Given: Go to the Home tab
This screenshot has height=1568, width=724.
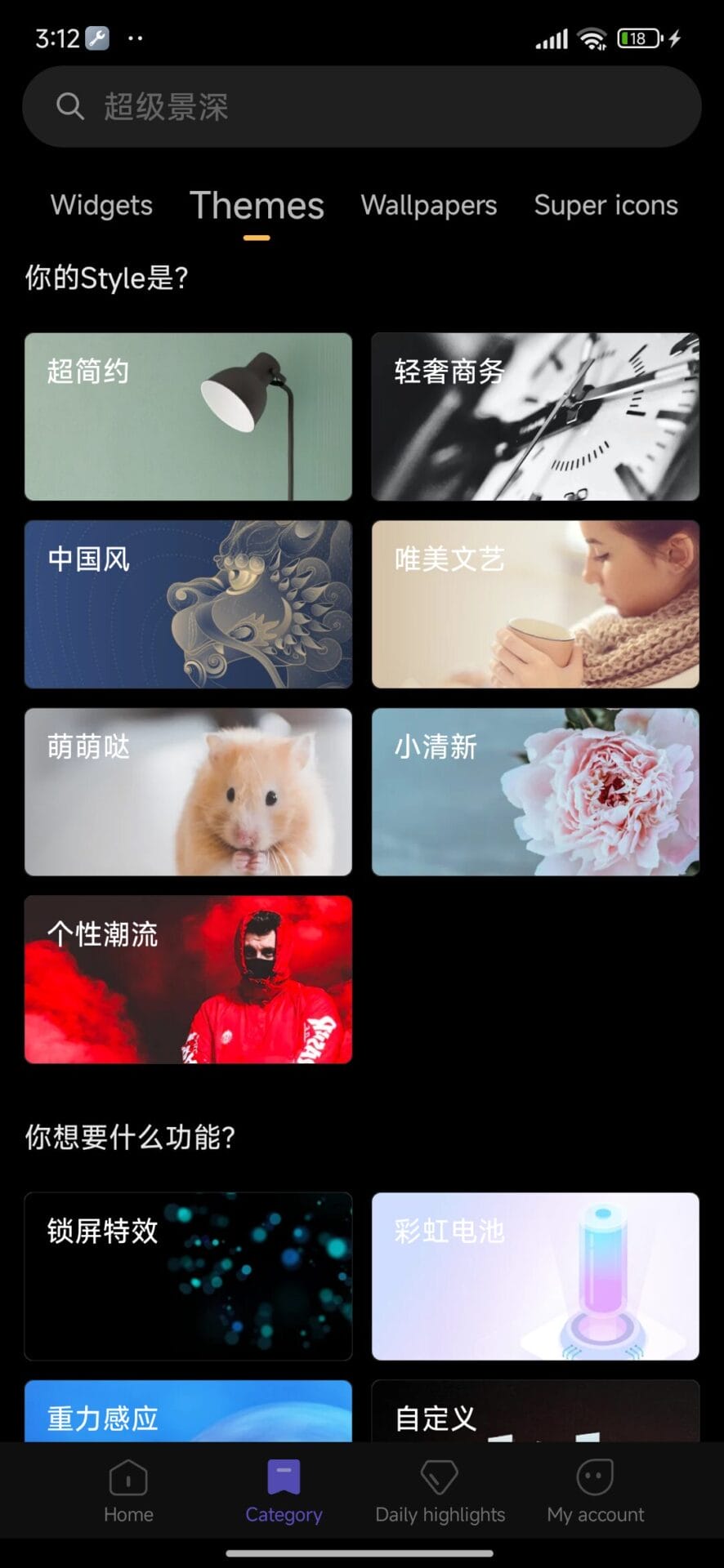Looking at the screenshot, I should point(128,1491).
